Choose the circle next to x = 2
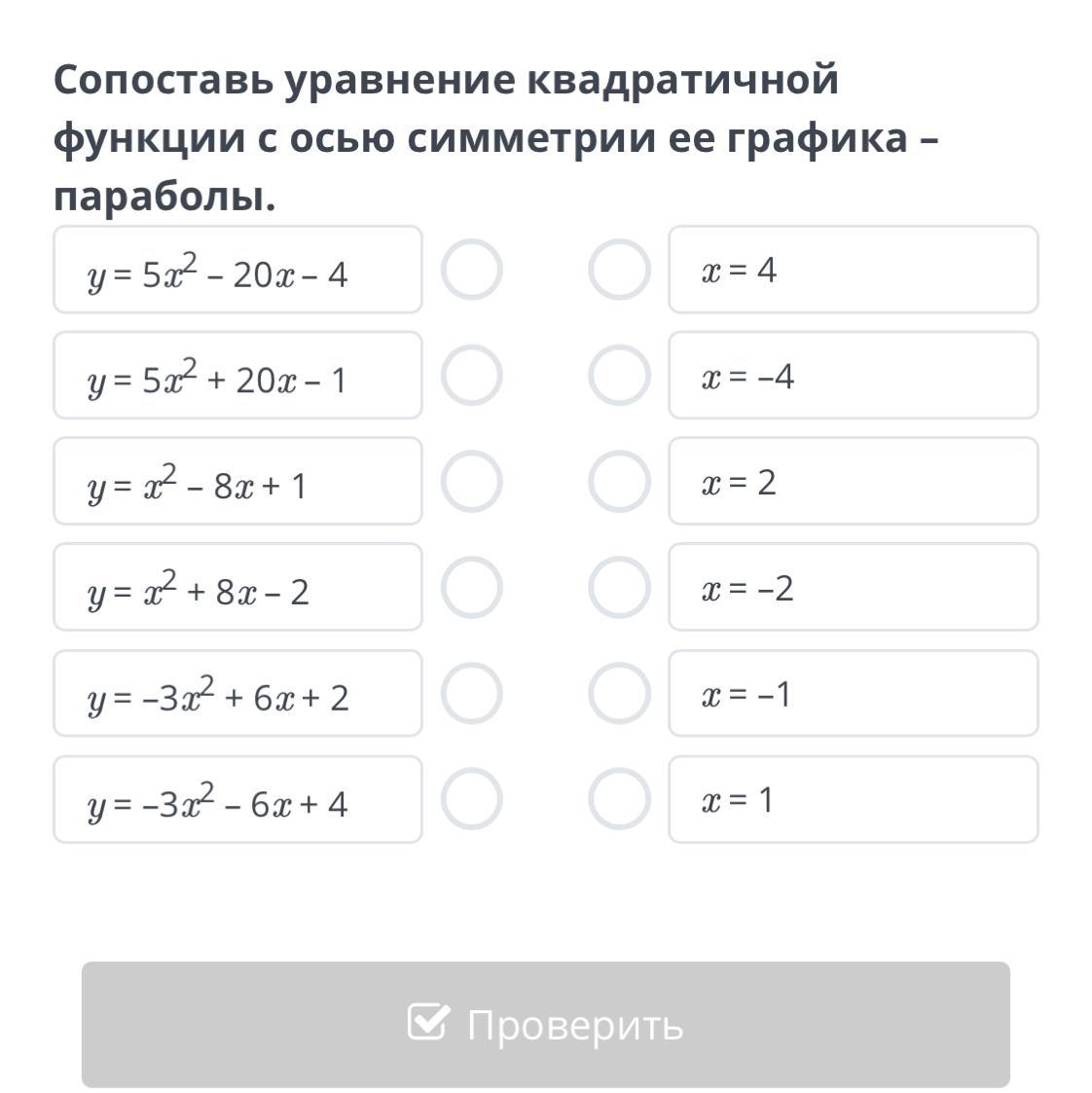Screen dimensions: 1092x1093 click(619, 481)
